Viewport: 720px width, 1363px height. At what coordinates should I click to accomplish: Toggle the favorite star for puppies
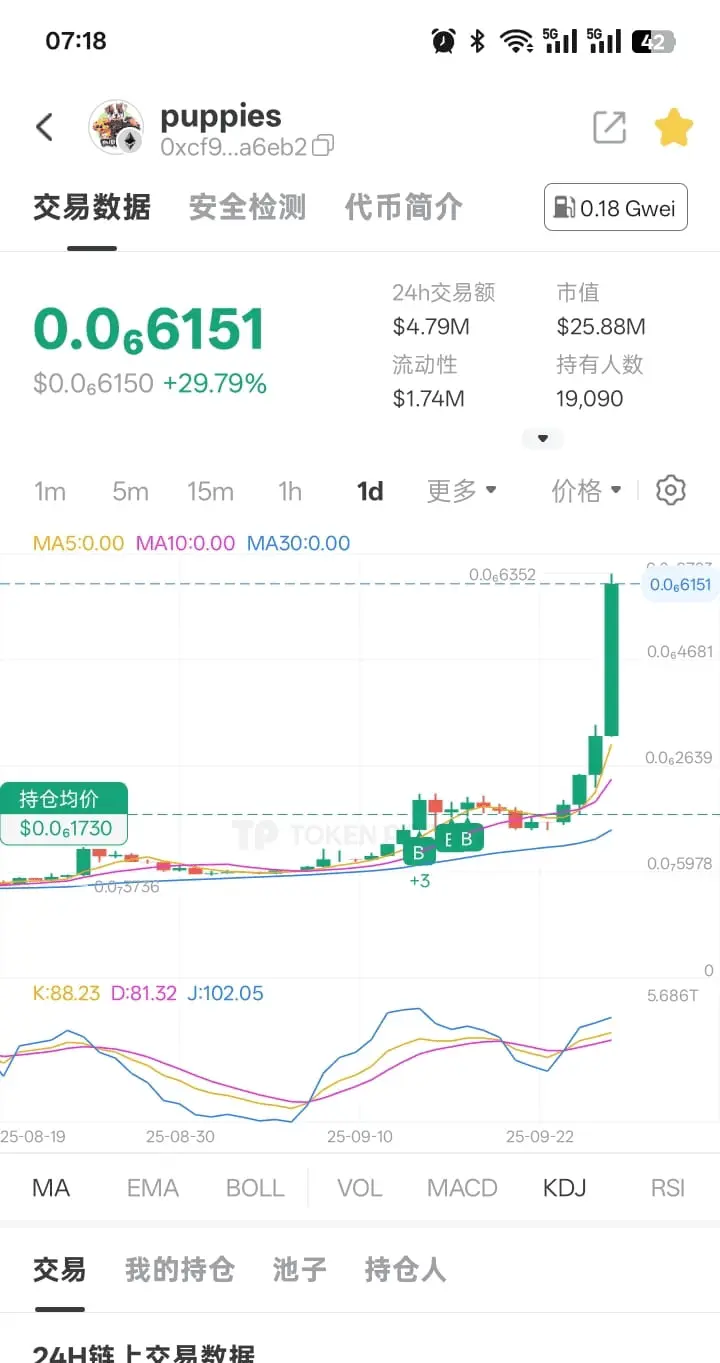673,127
